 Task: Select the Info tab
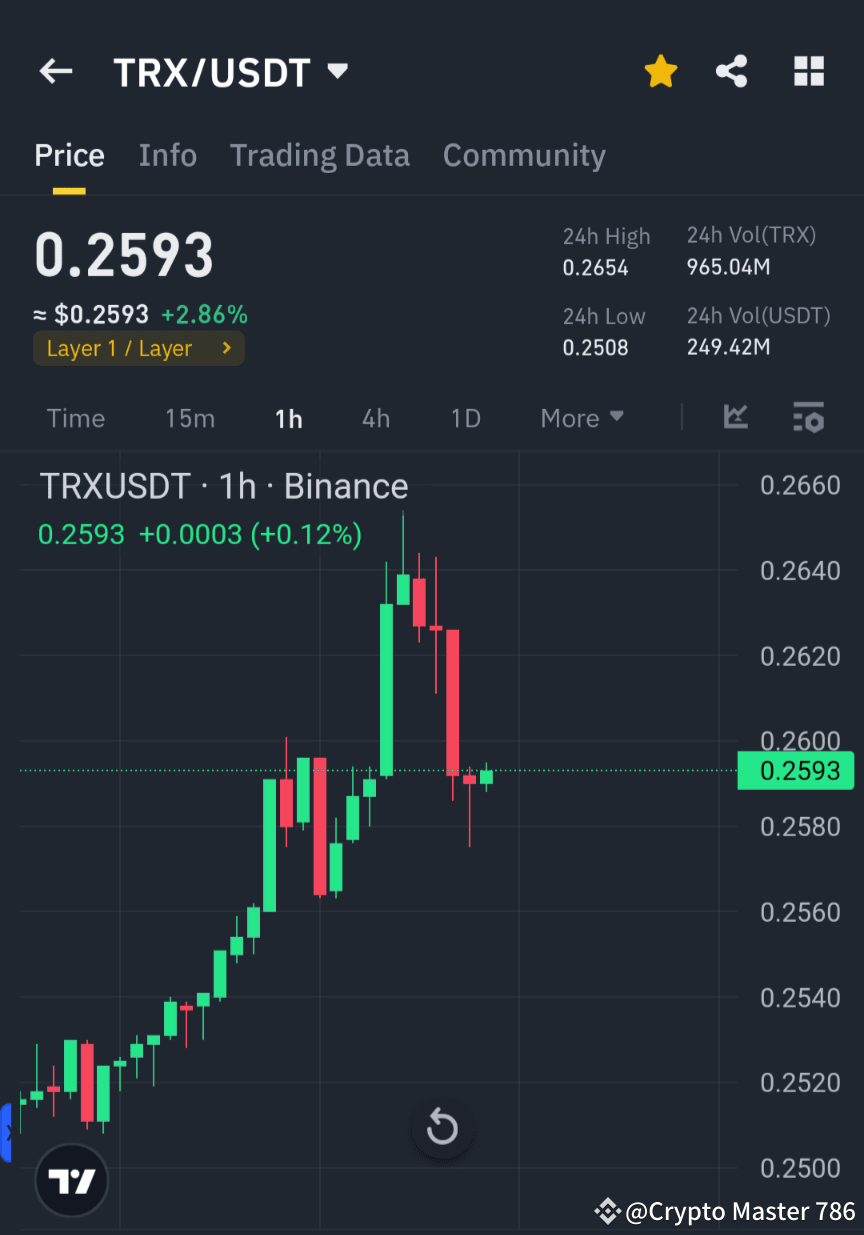[x=167, y=155]
